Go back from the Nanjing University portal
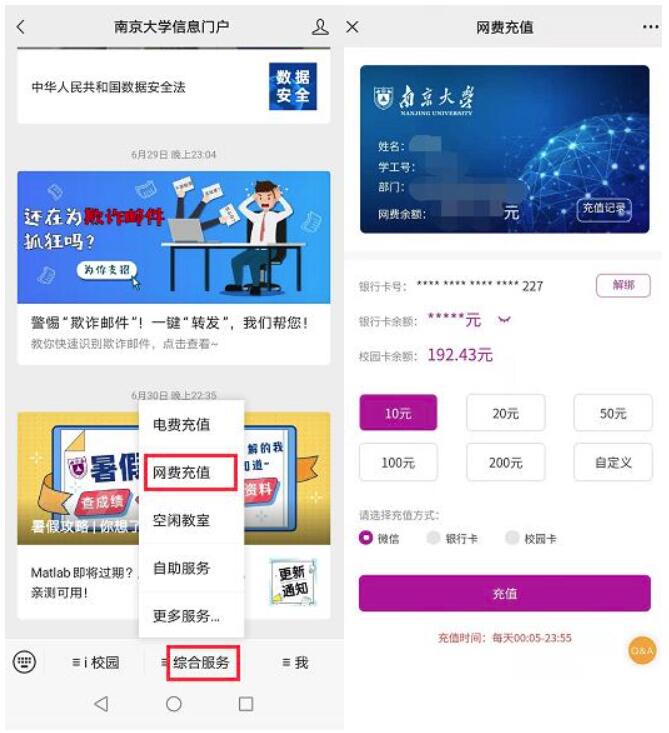The height and width of the screenshot is (733, 669). (x=21, y=27)
